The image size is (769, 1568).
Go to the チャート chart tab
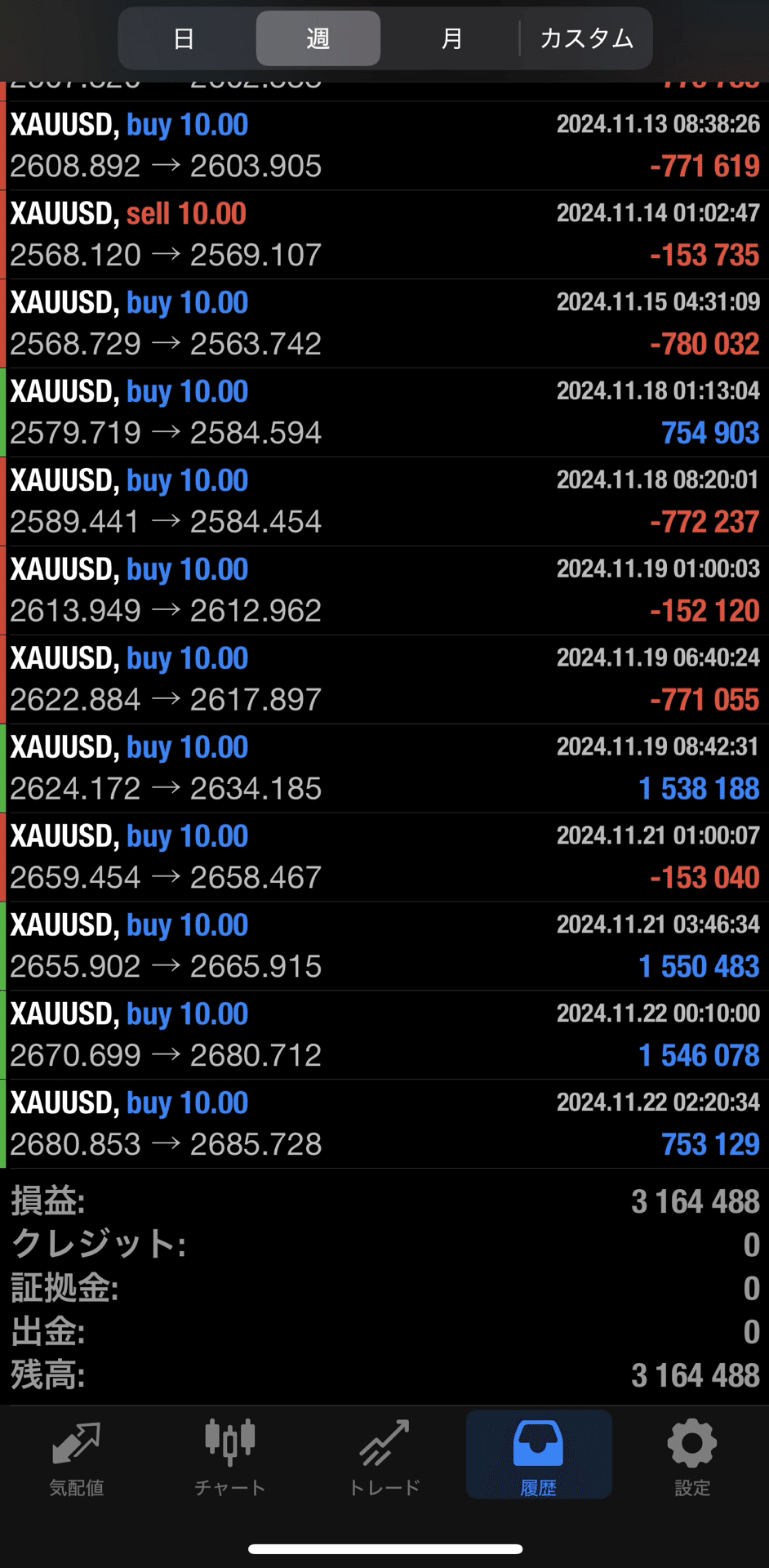click(230, 1459)
